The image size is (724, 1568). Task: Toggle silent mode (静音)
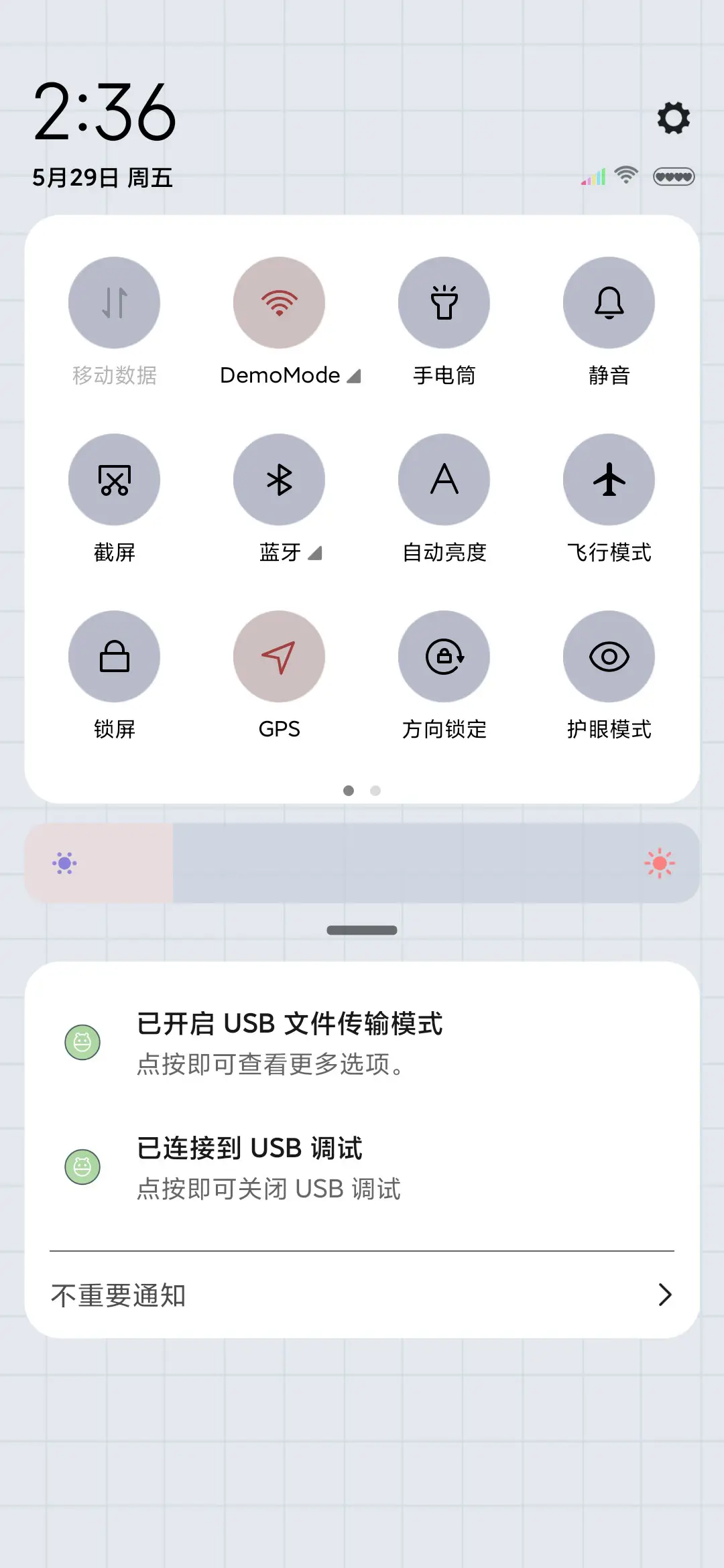click(609, 303)
